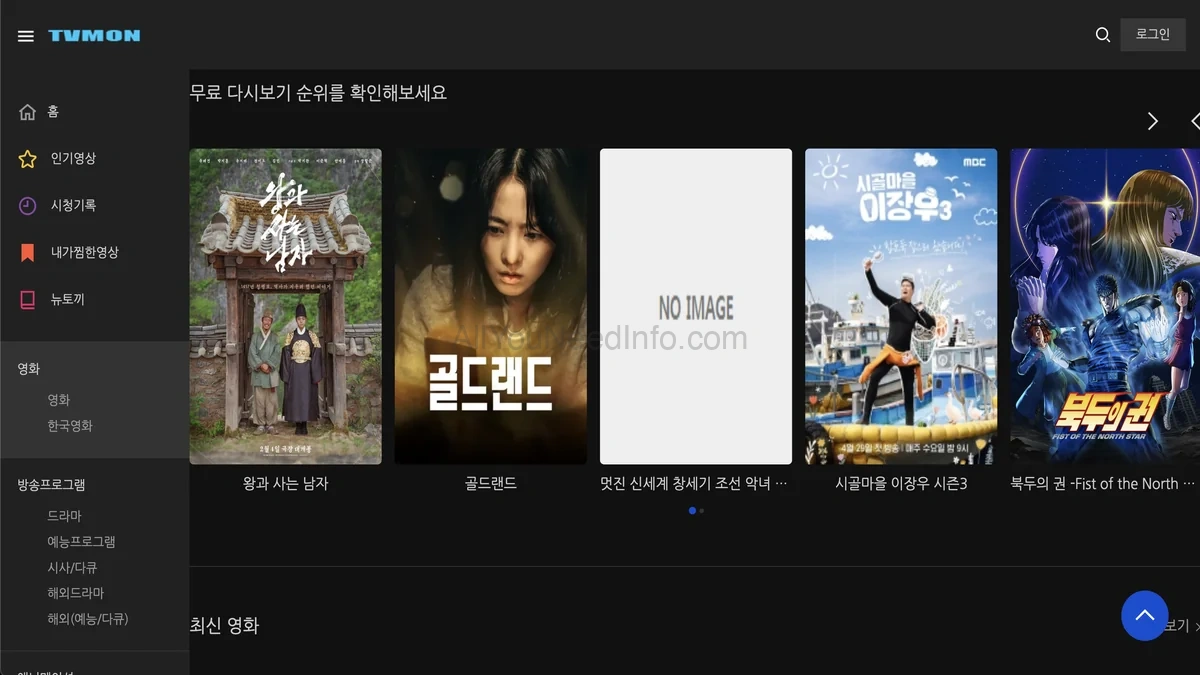Viewport: 1200px width, 675px height.
Task: Tap the blue scroll-to-top button
Action: [1145, 616]
